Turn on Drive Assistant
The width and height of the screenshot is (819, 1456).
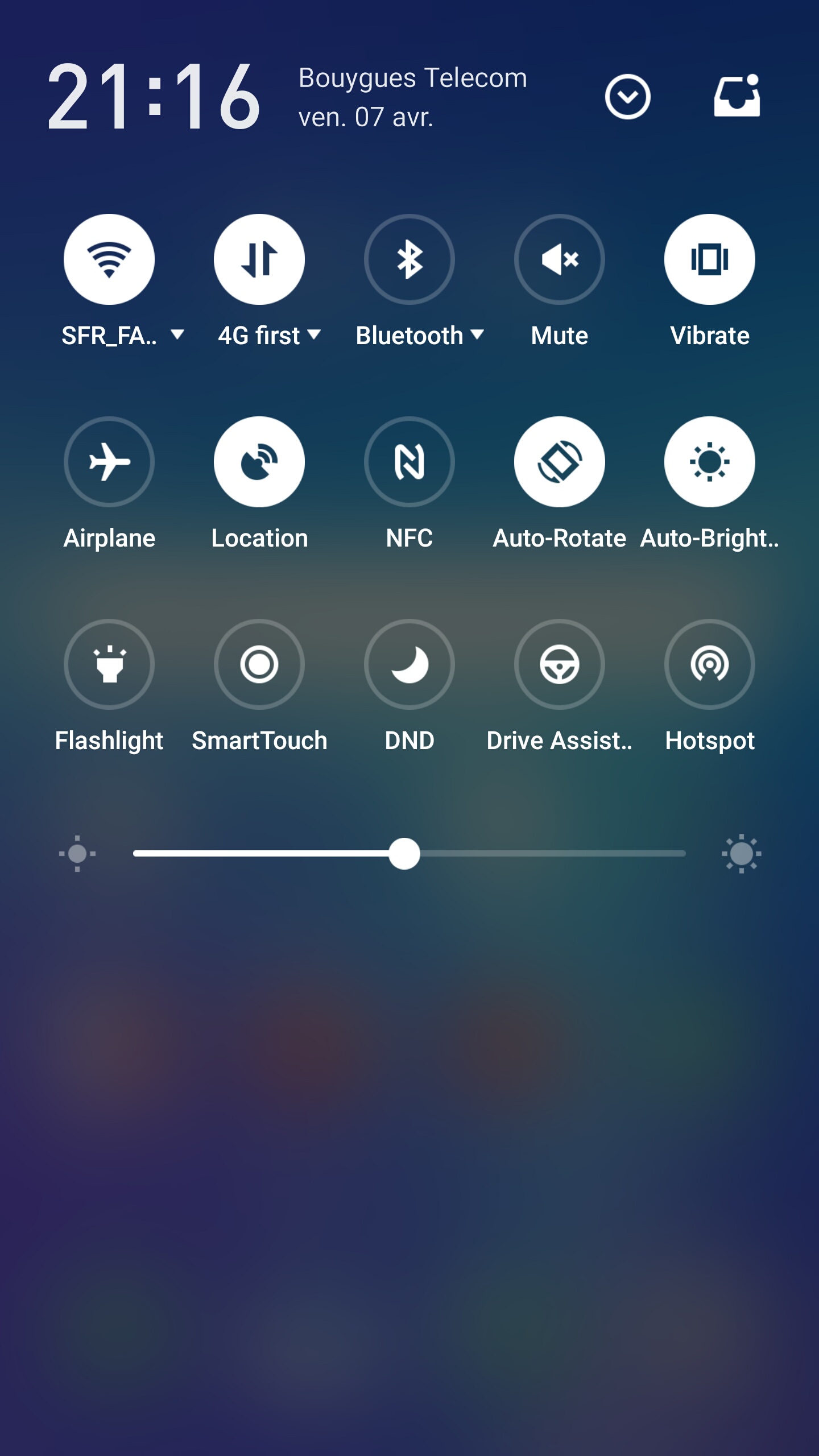[x=560, y=664]
